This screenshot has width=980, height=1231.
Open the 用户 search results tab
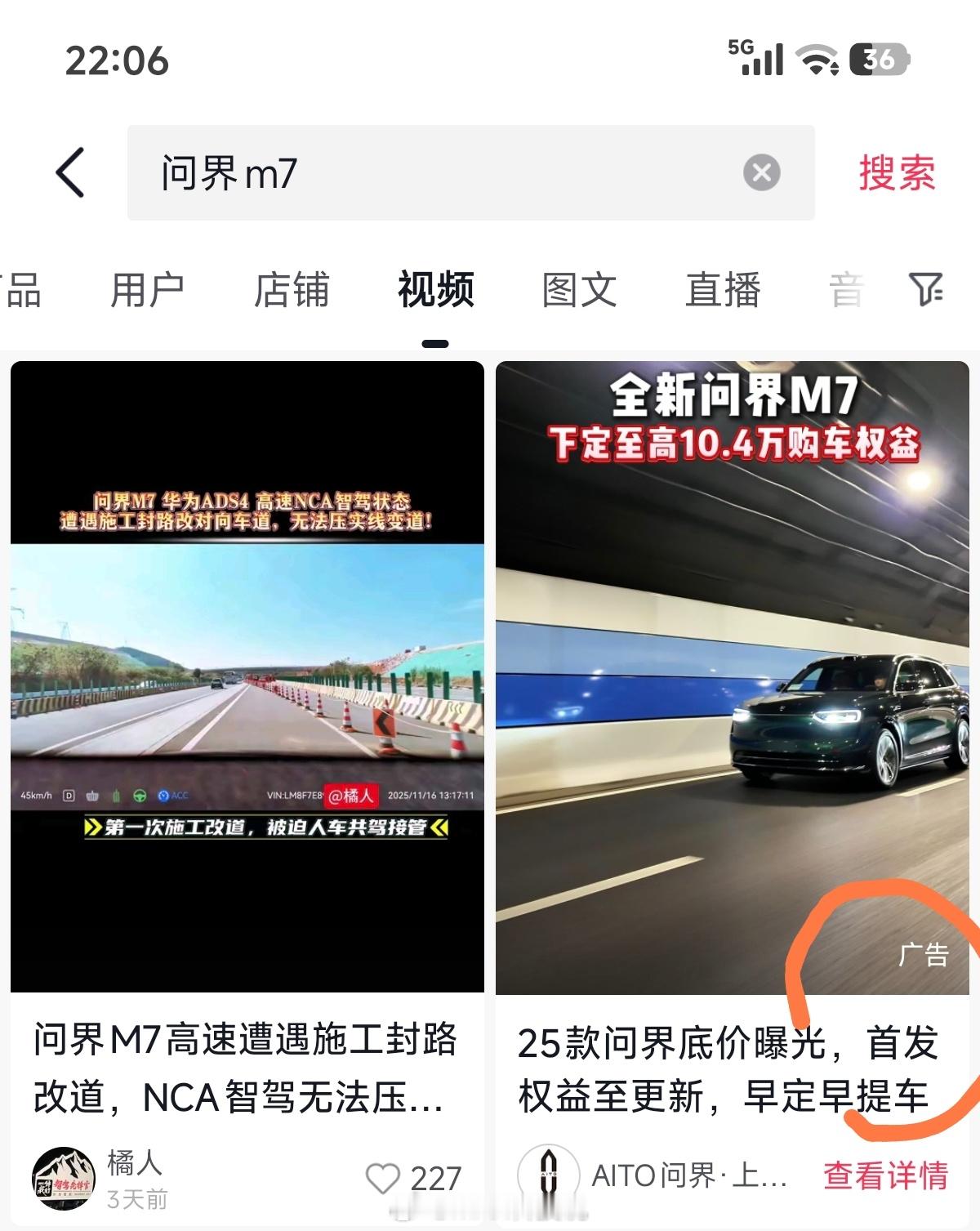pos(149,290)
